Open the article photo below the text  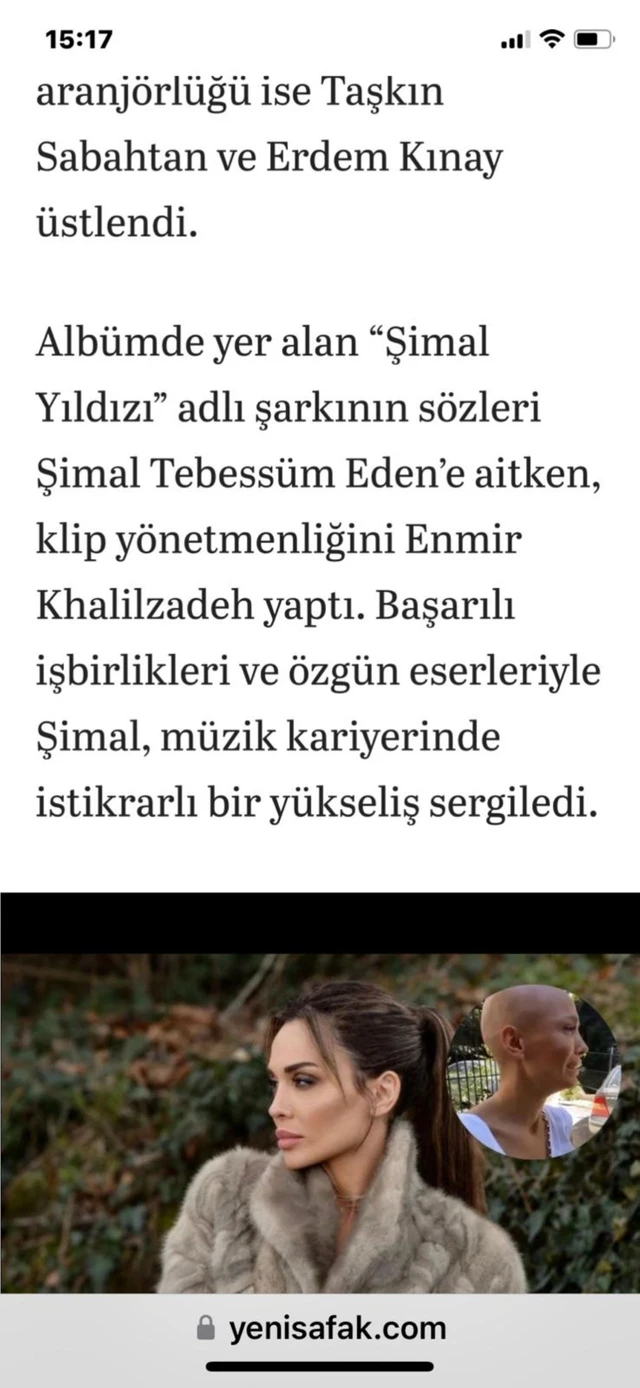[x=320, y=1120]
